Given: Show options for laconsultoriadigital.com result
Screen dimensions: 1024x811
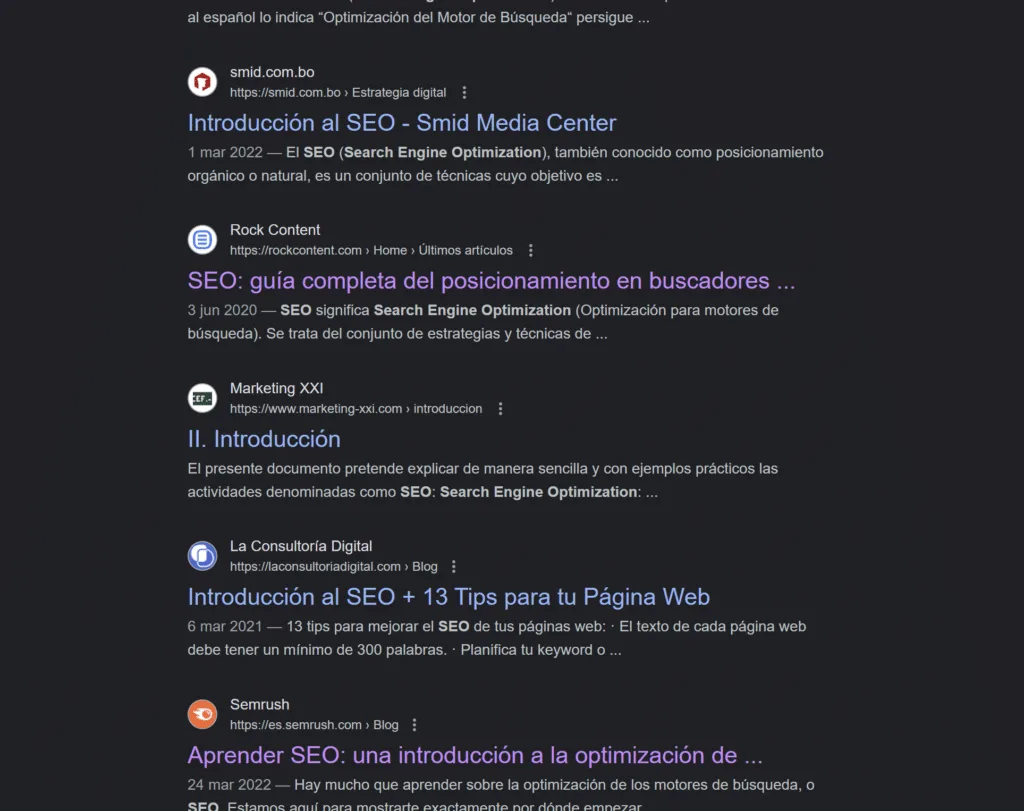Looking at the screenshot, I should (454, 567).
